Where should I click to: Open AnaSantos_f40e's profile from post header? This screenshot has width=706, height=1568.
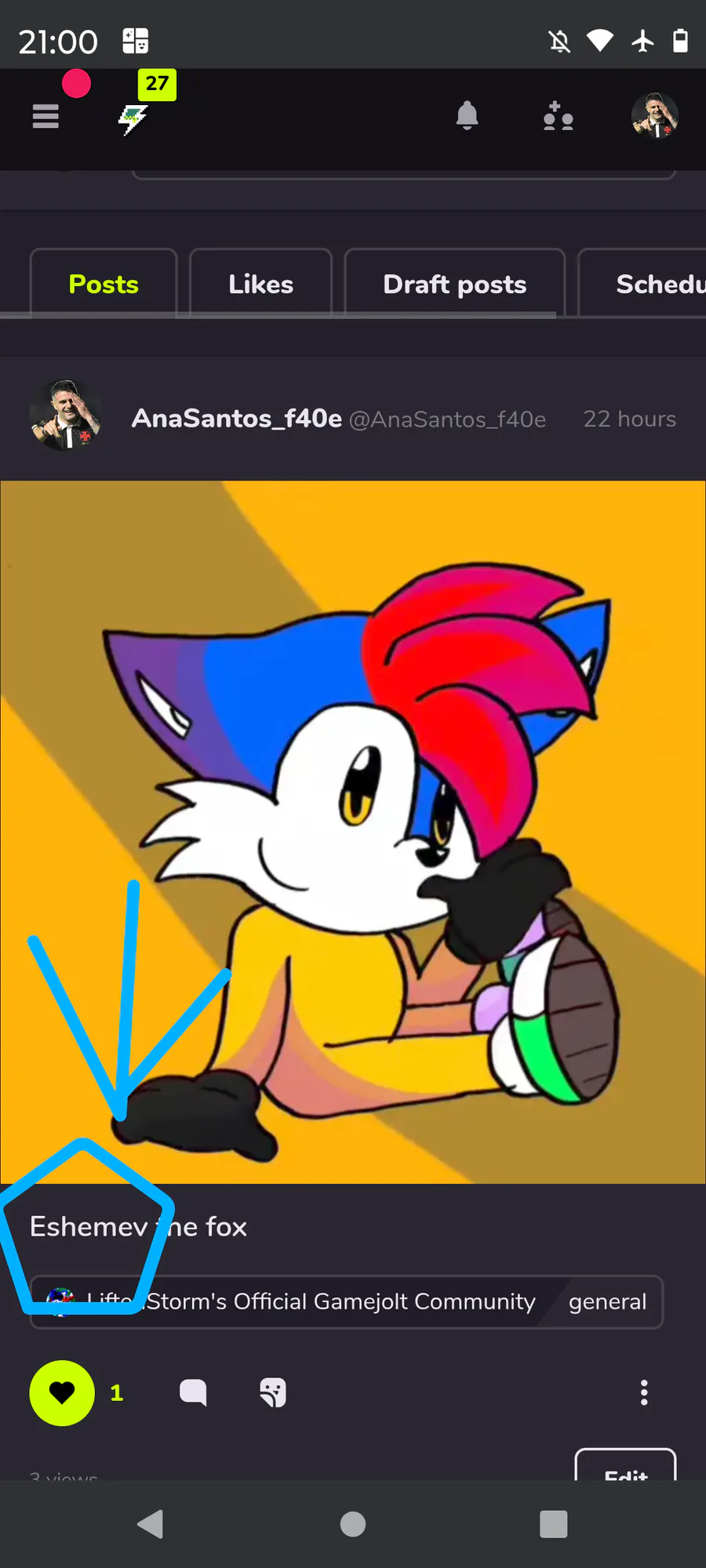[x=237, y=419]
